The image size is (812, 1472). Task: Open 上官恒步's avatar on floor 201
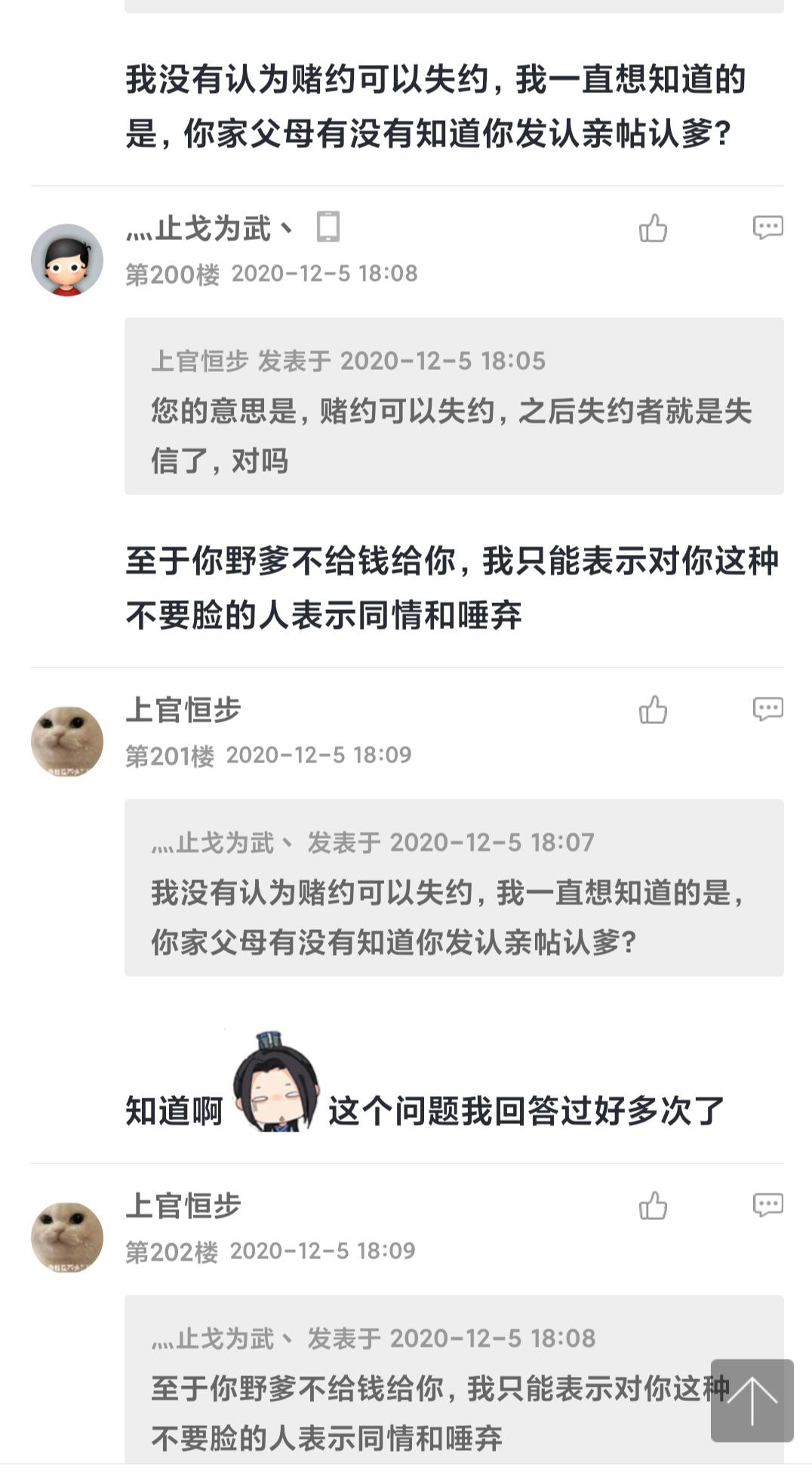coord(67,741)
